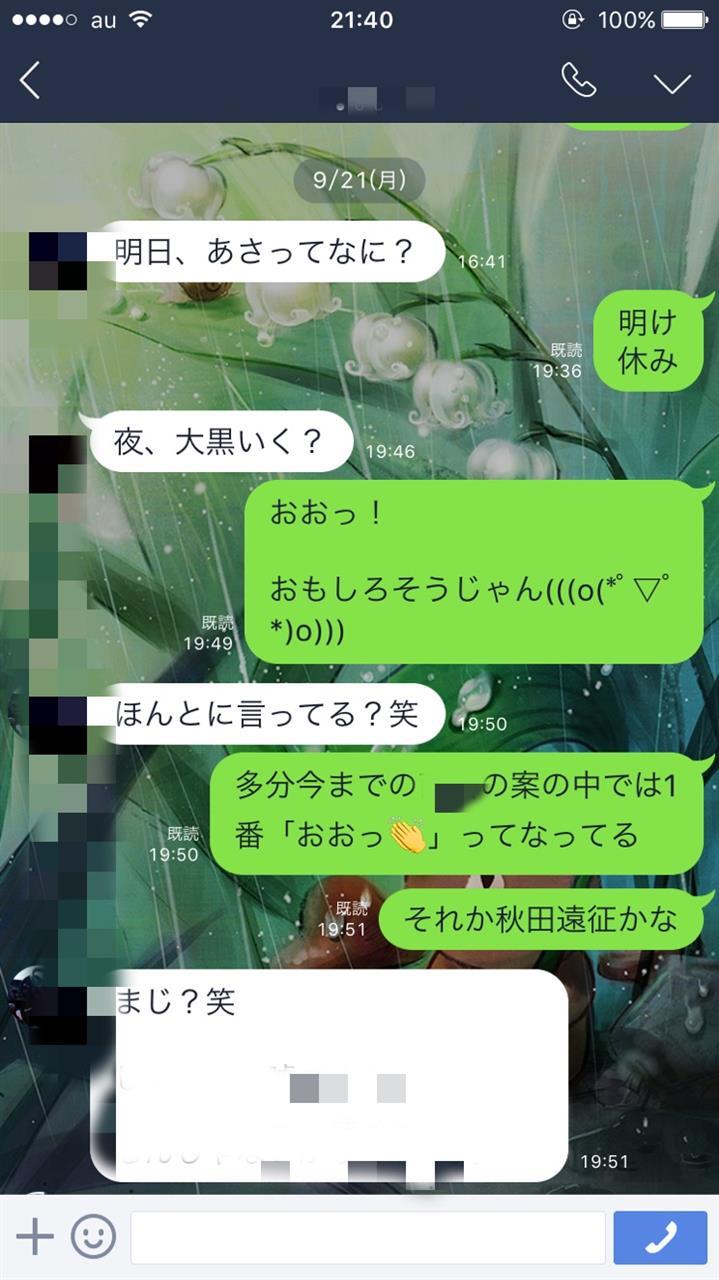Viewport: 719px width, 1280px height.
Task: Expand the chat options dropdown arrow
Action: click(671, 82)
